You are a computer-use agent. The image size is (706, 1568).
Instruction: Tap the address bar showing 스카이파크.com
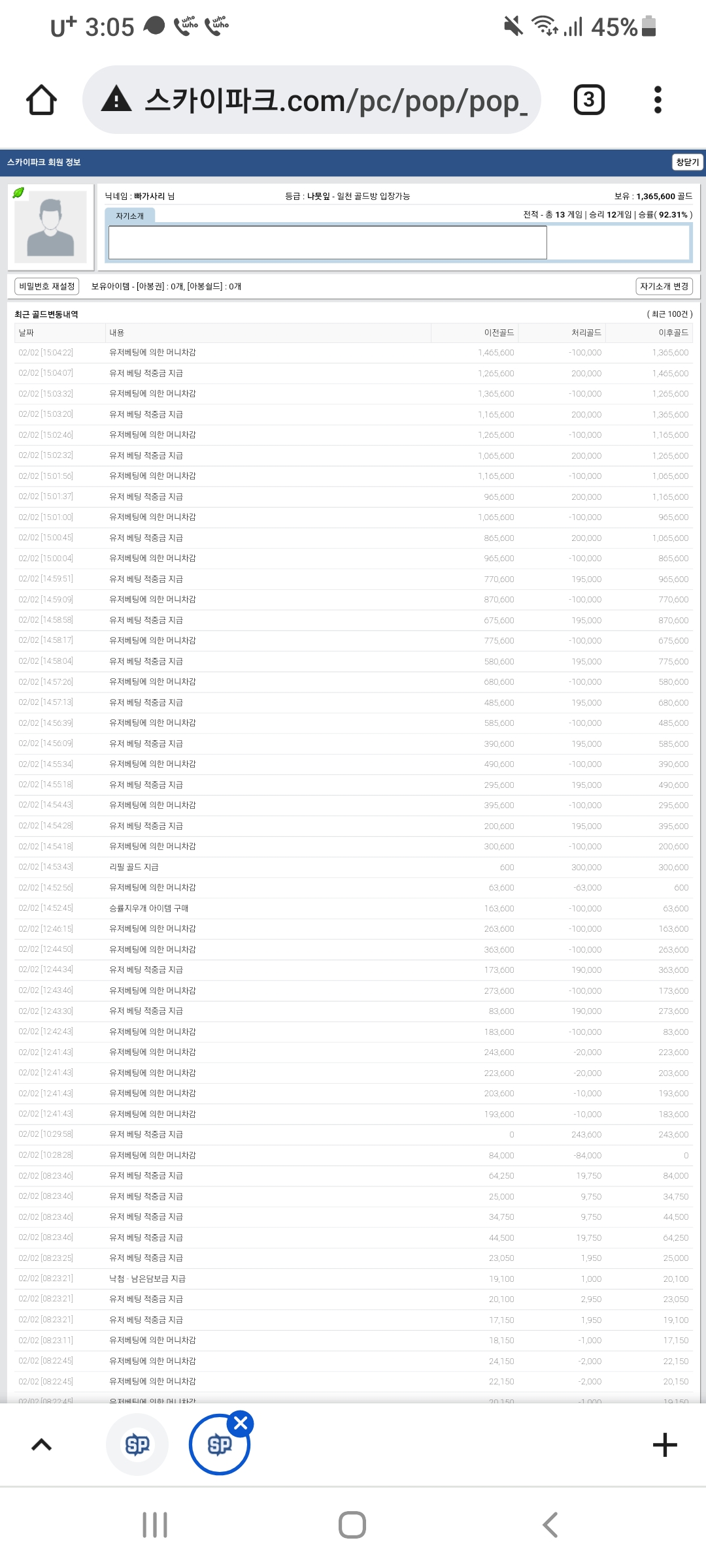click(x=312, y=100)
